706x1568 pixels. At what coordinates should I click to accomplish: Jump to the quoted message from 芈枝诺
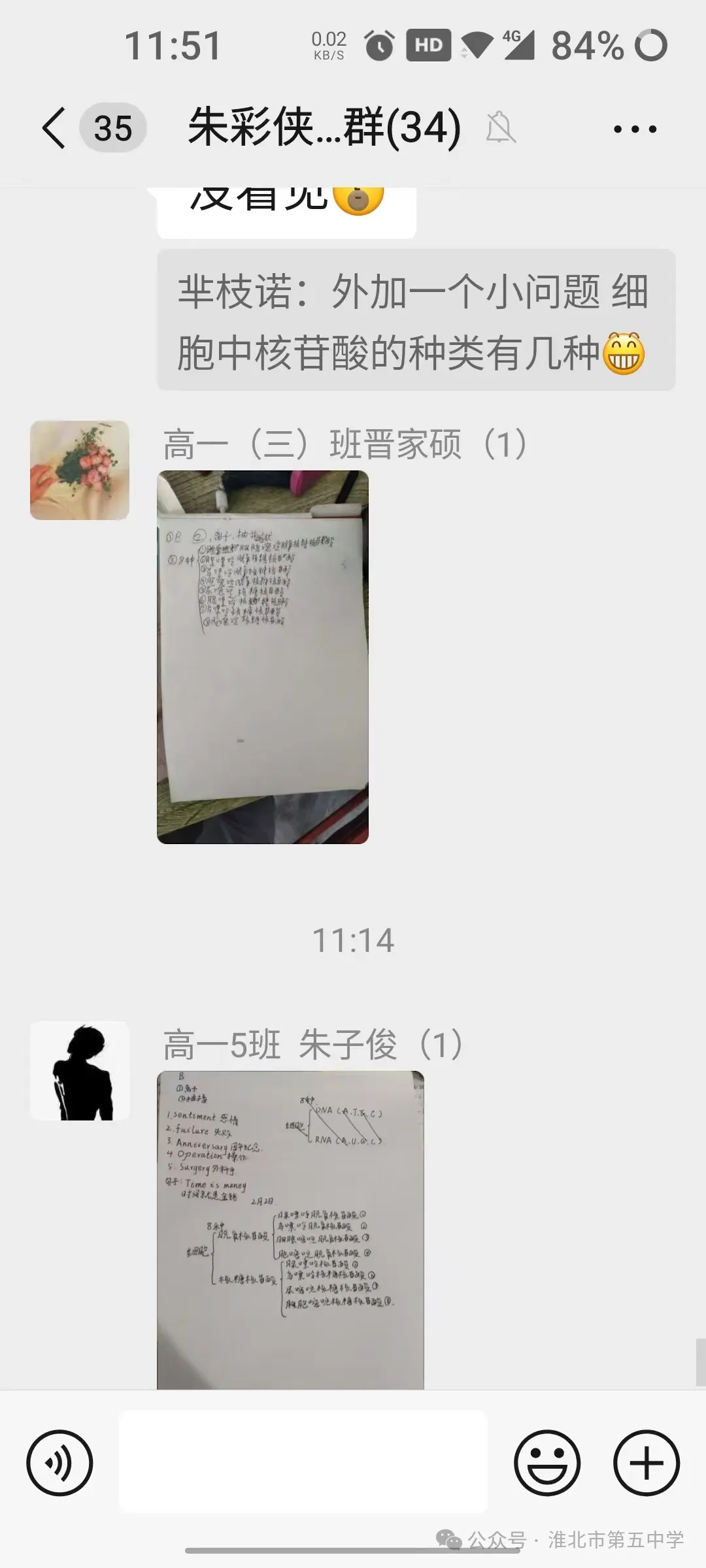(x=416, y=320)
